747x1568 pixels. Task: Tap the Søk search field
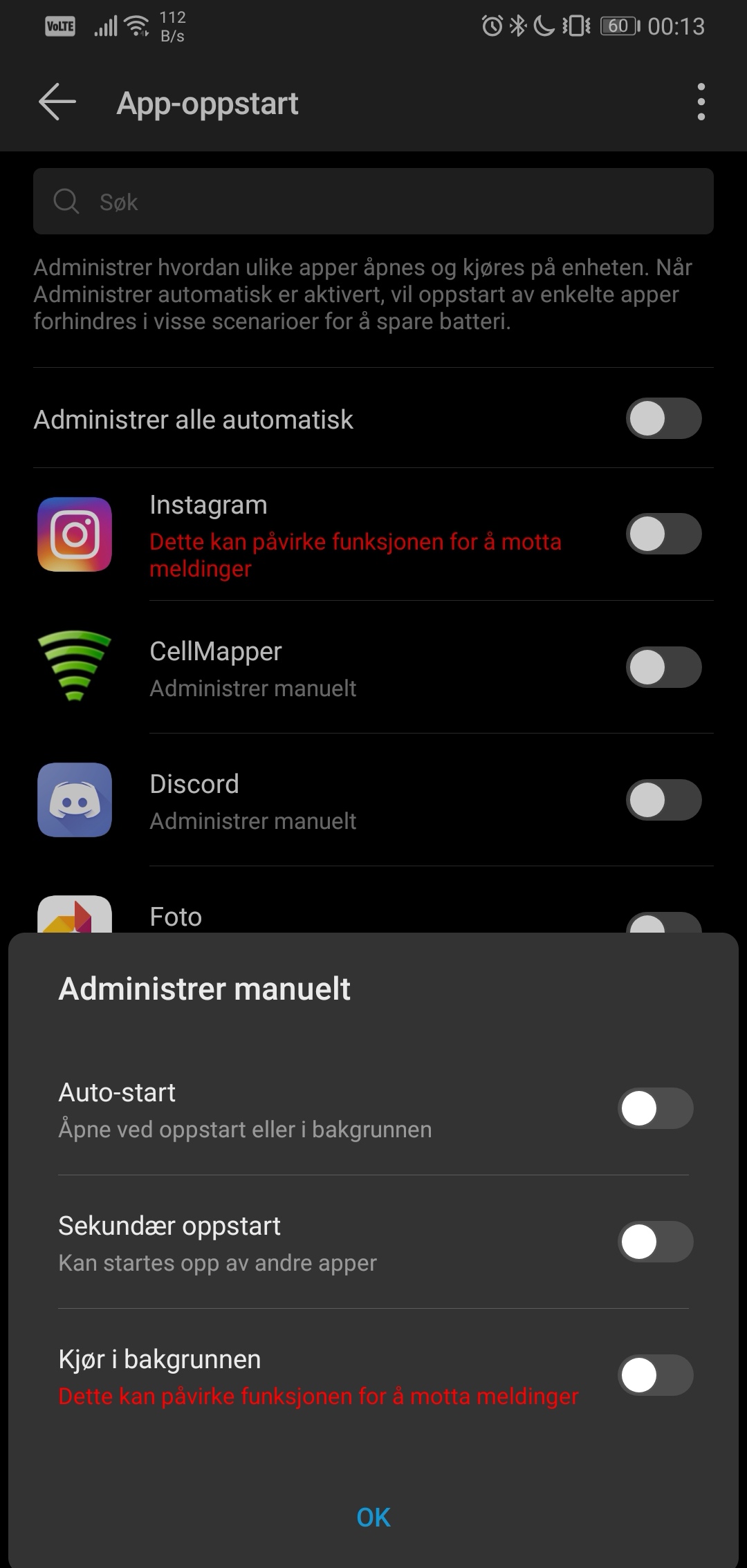coord(373,201)
